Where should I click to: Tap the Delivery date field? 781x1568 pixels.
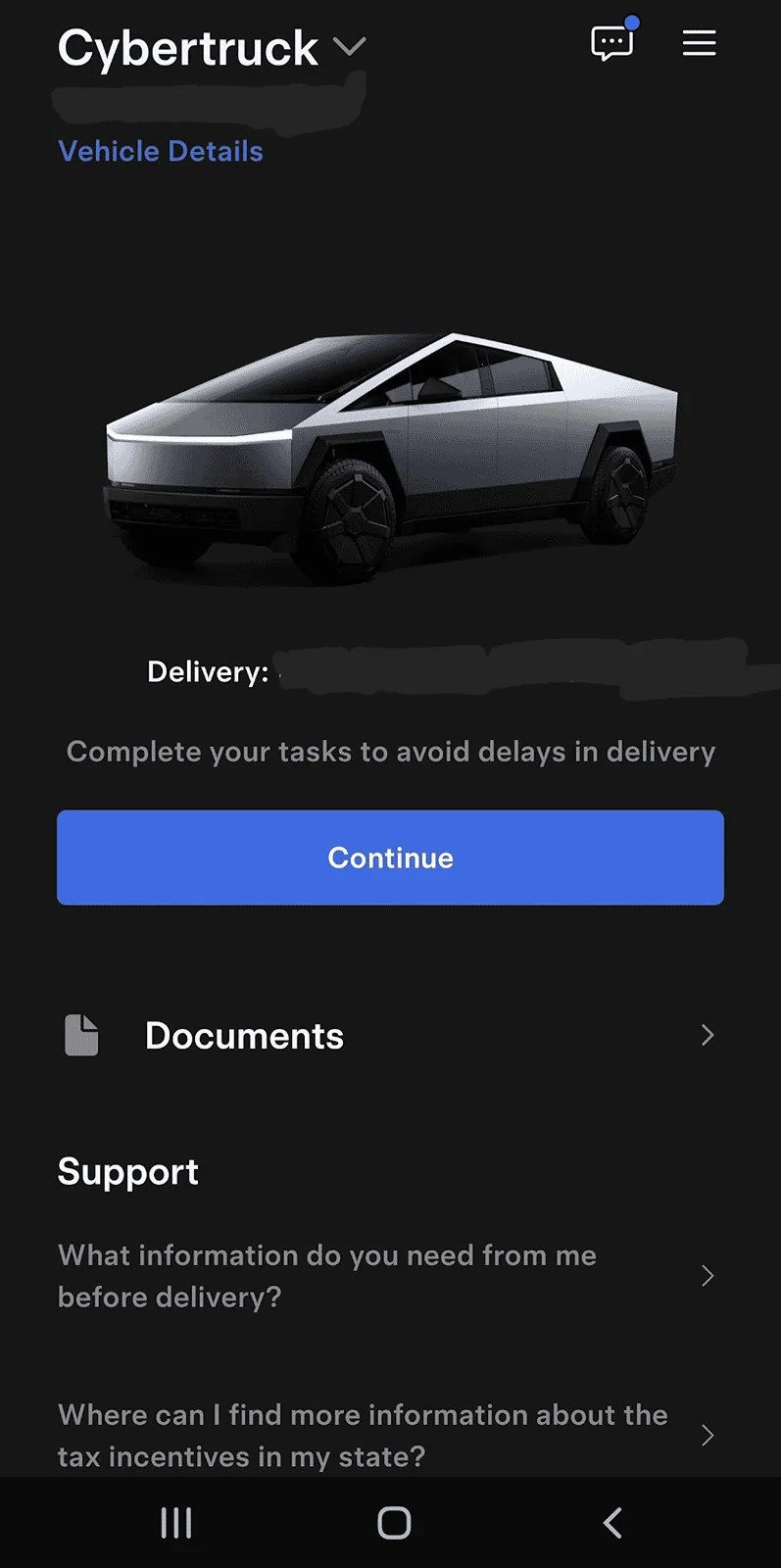point(392,671)
